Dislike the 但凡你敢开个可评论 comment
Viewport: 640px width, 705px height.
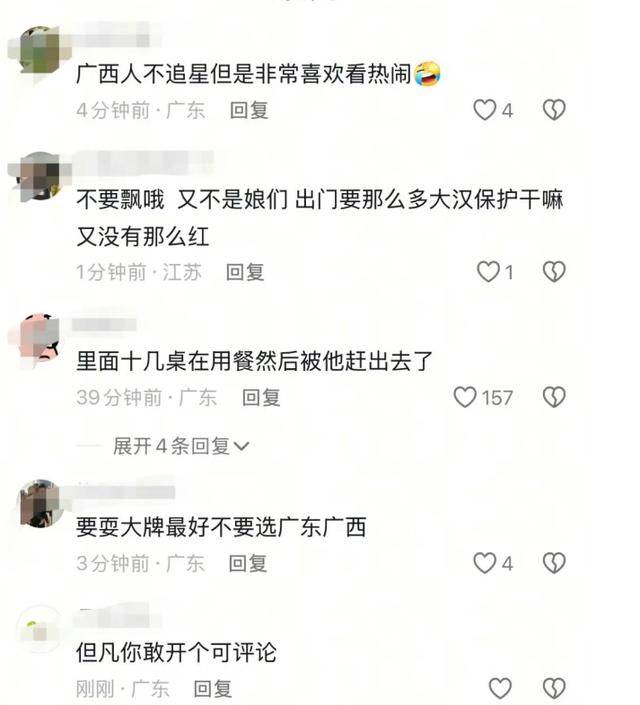click(554, 688)
